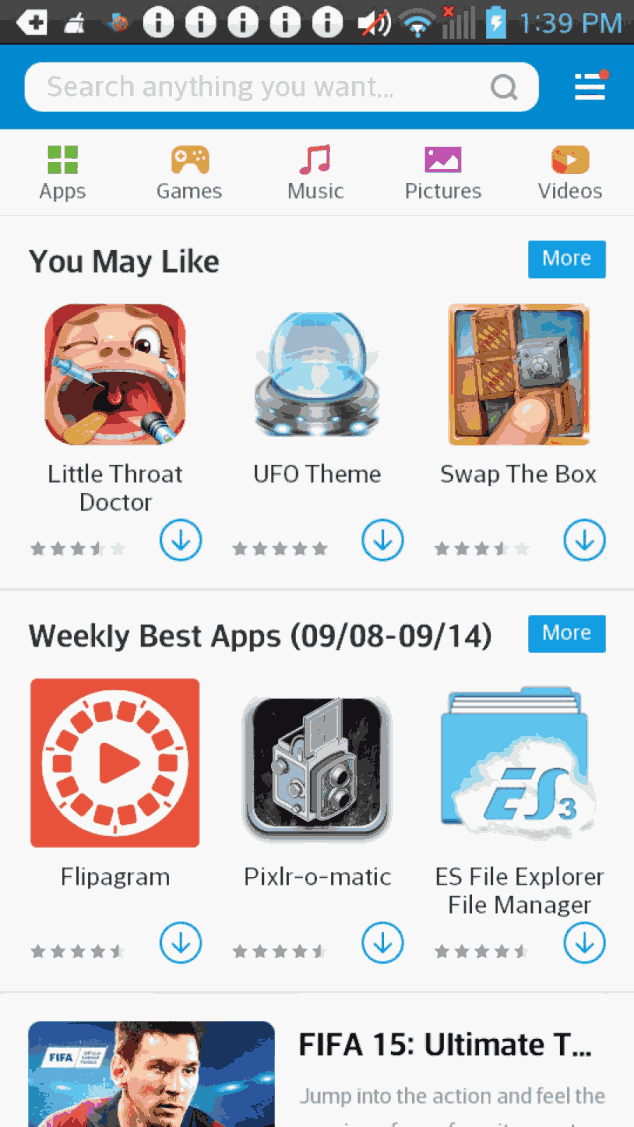Download UFO Theme
Screen dimensions: 634x1127
tap(383, 540)
